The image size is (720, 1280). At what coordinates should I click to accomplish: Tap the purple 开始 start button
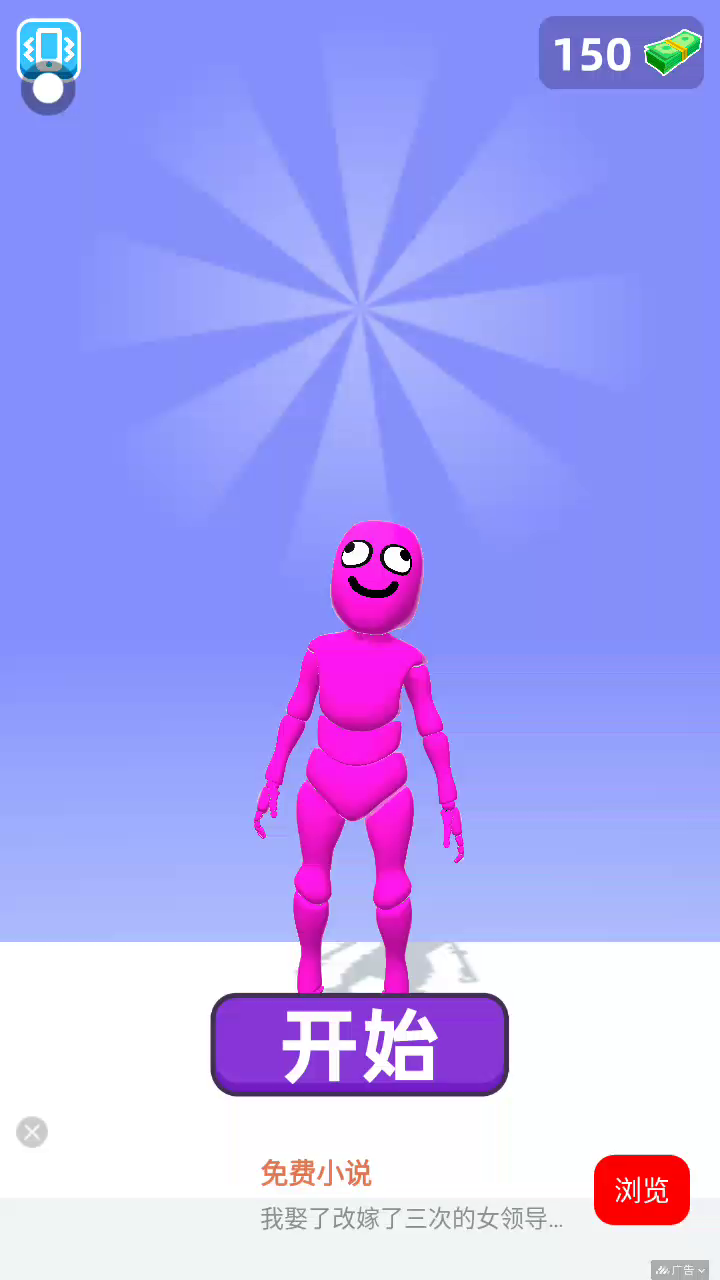(x=359, y=1044)
